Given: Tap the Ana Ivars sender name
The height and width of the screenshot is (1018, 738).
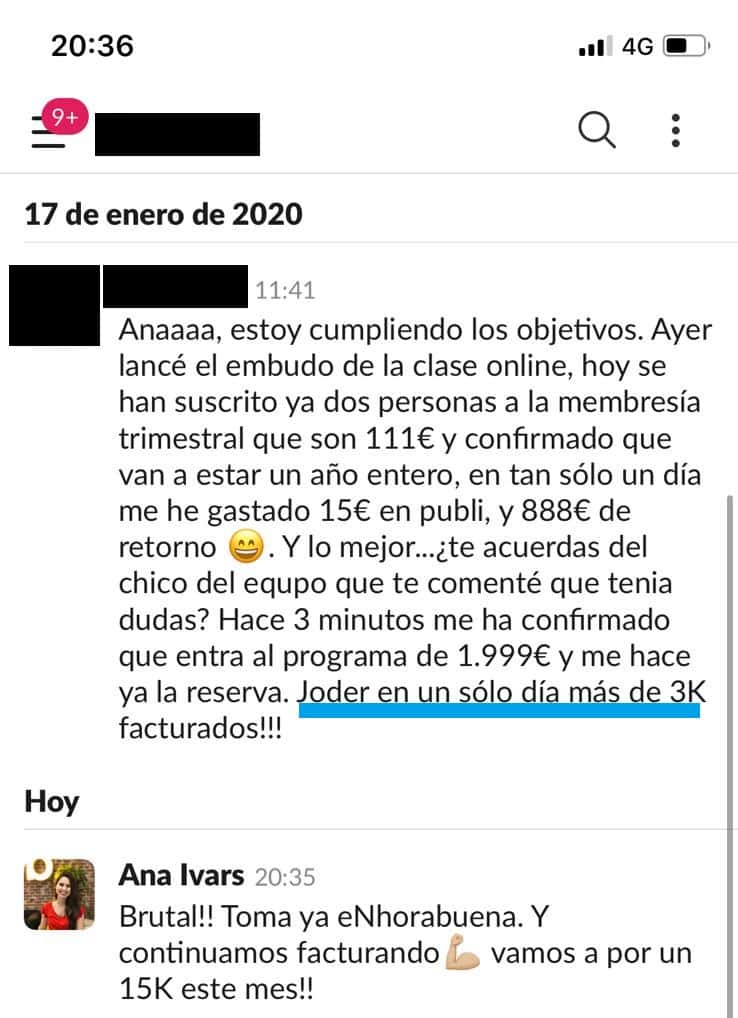Looking at the screenshot, I should point(181,875).
